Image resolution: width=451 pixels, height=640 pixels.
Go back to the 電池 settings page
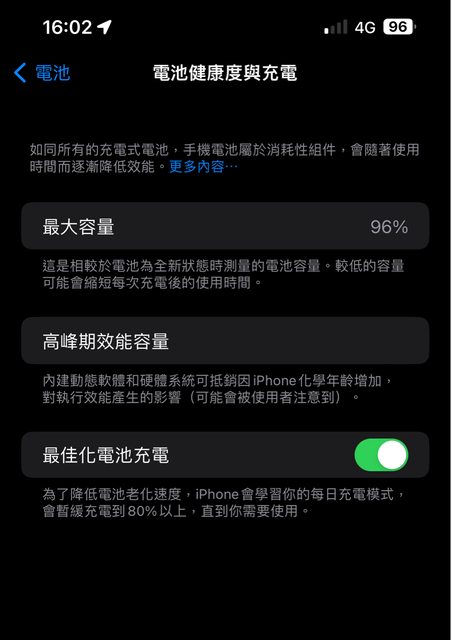pos(42,73)
